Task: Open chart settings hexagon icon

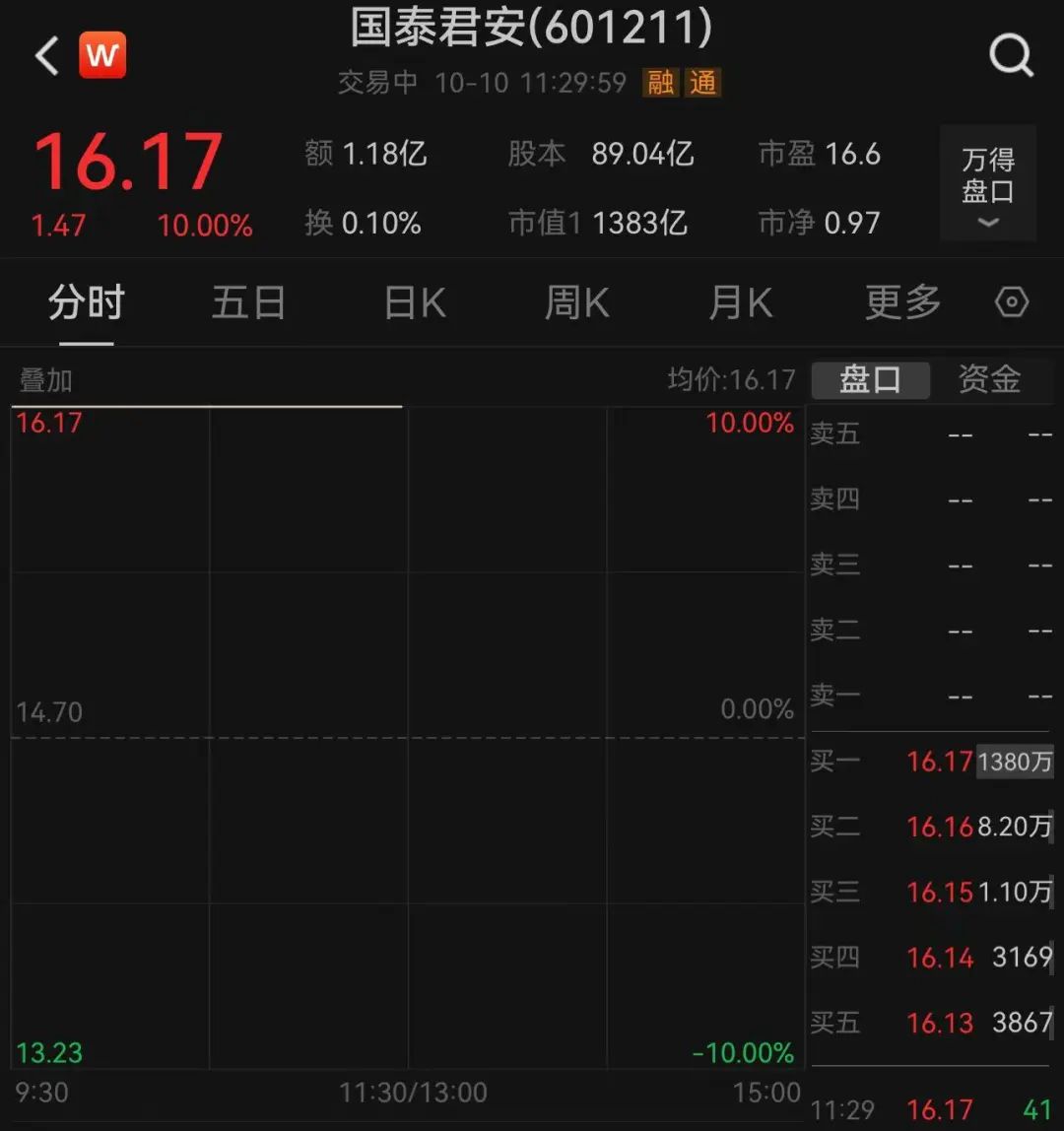Action: tap(1012, 302)
